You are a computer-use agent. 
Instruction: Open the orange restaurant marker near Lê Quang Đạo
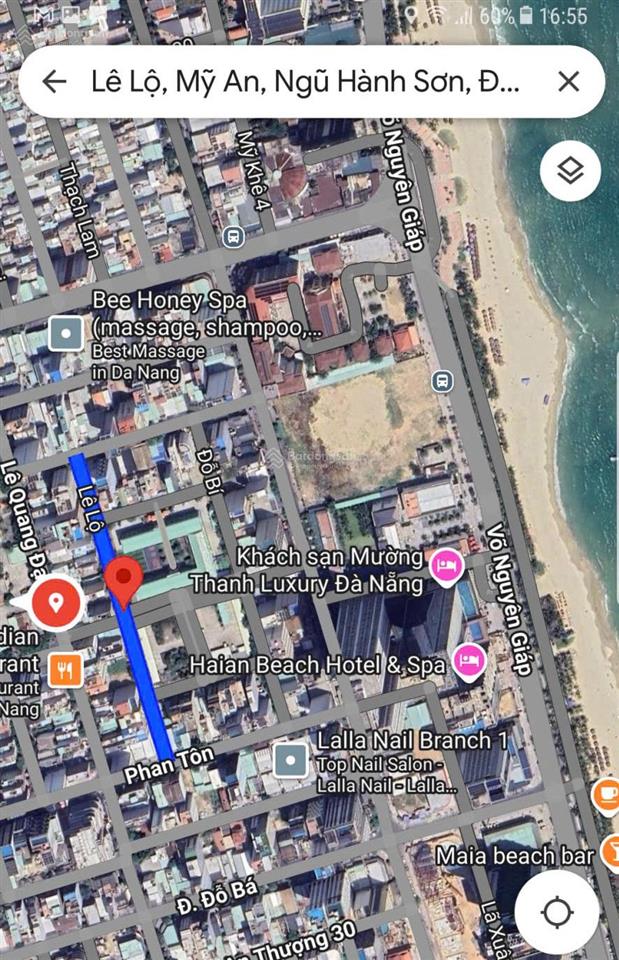point(65,669)
